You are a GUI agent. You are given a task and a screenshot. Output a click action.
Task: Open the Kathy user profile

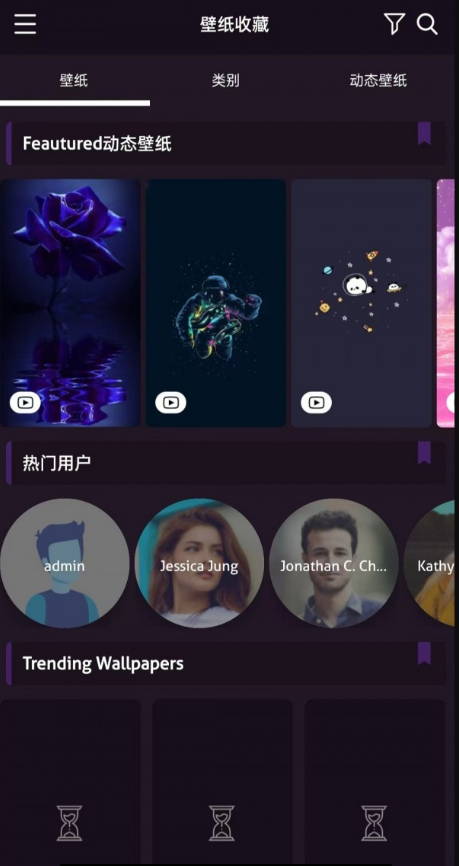[430, 563]
